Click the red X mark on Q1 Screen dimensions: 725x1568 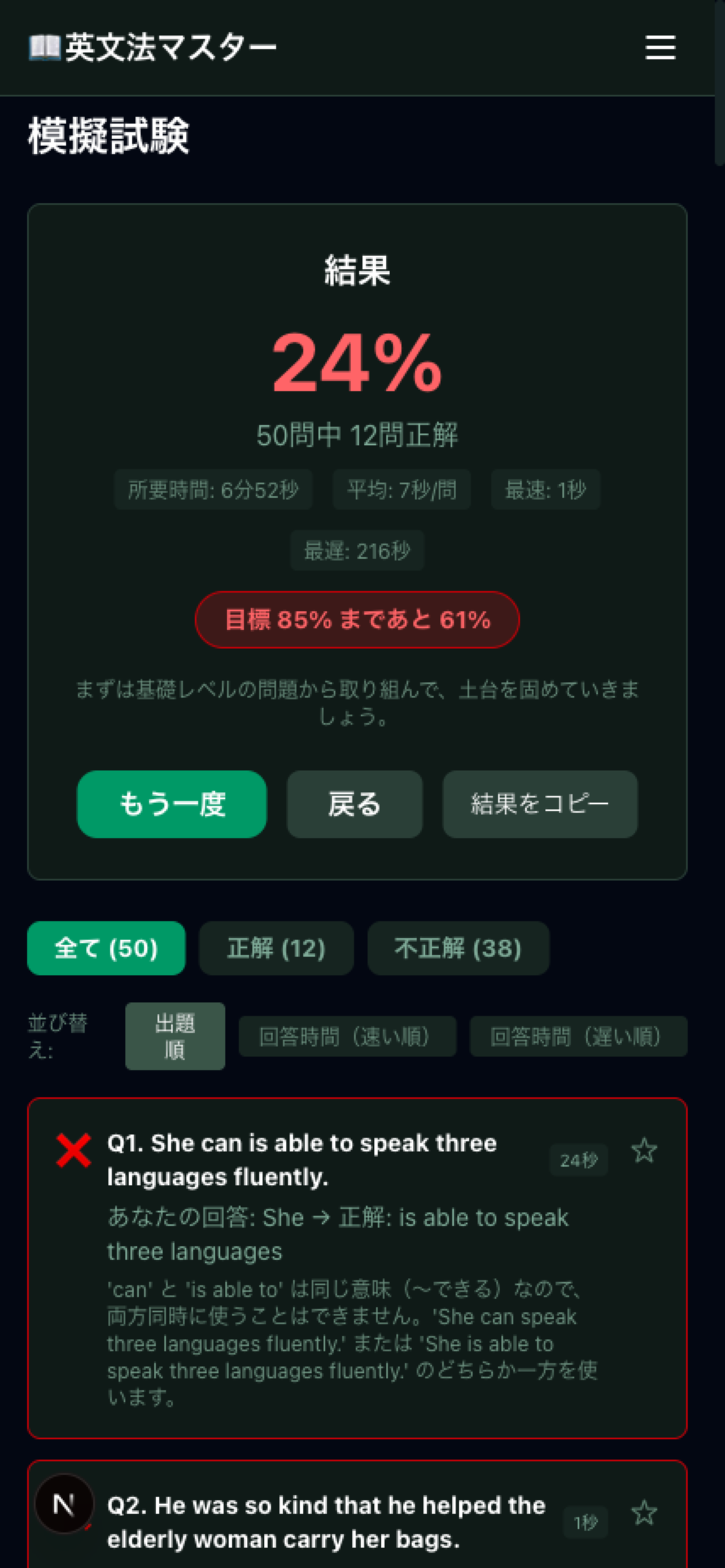[x=72, y=1150]
